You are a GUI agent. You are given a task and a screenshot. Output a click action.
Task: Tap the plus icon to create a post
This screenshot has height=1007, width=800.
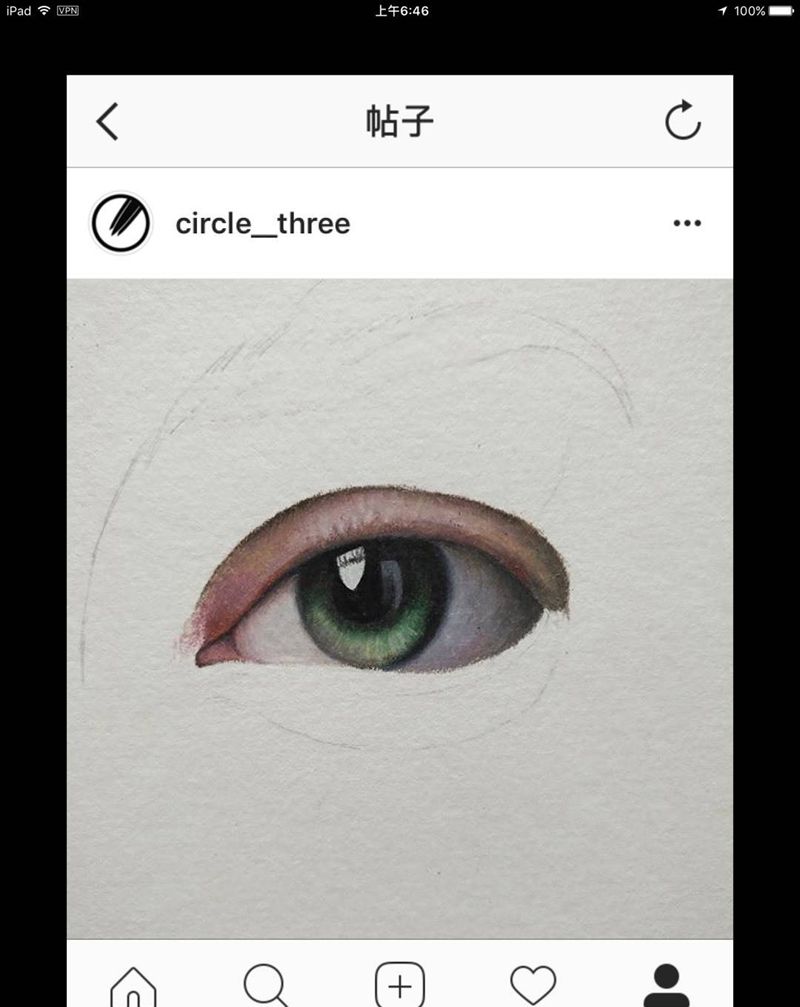[x=399, y=985]
